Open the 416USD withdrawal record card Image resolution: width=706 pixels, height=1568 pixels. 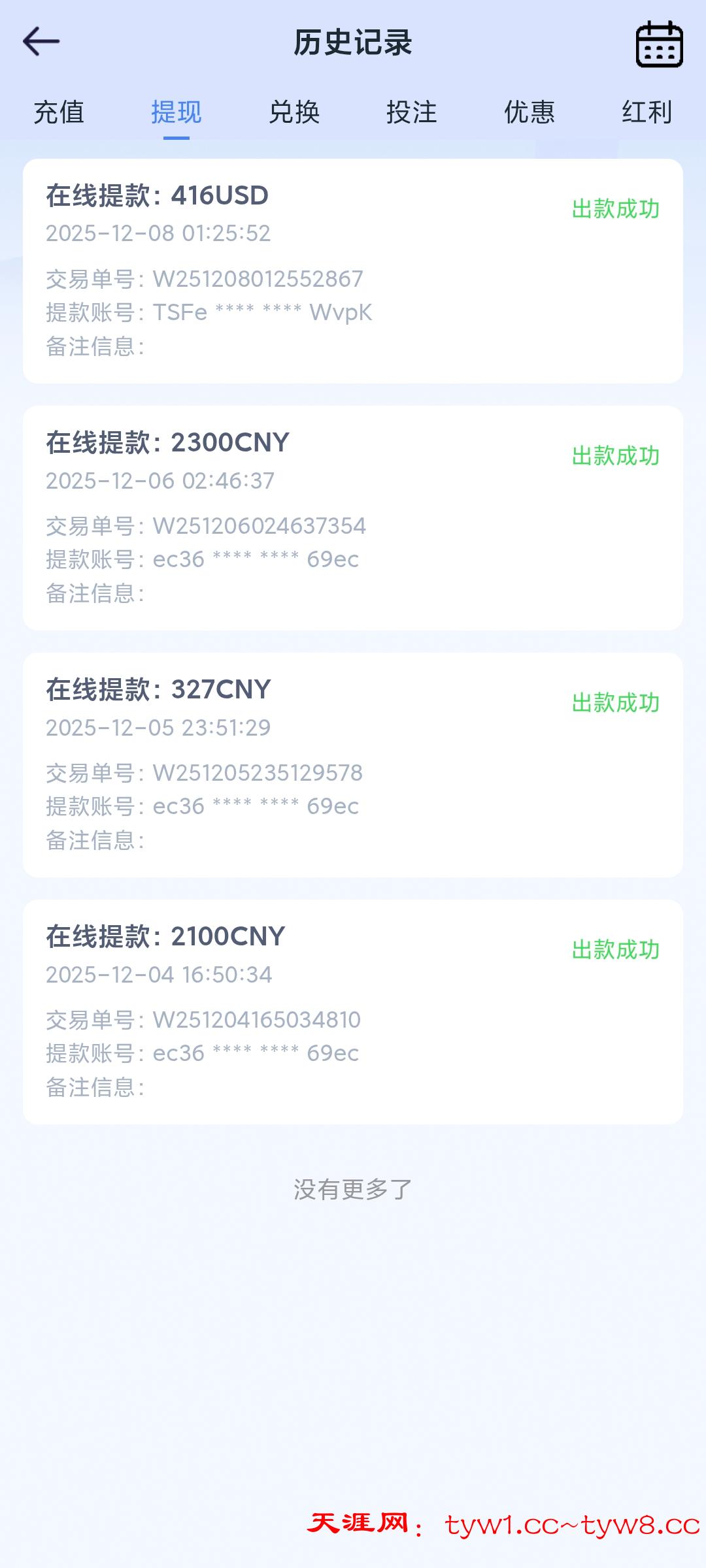click(x=353, y=271)
